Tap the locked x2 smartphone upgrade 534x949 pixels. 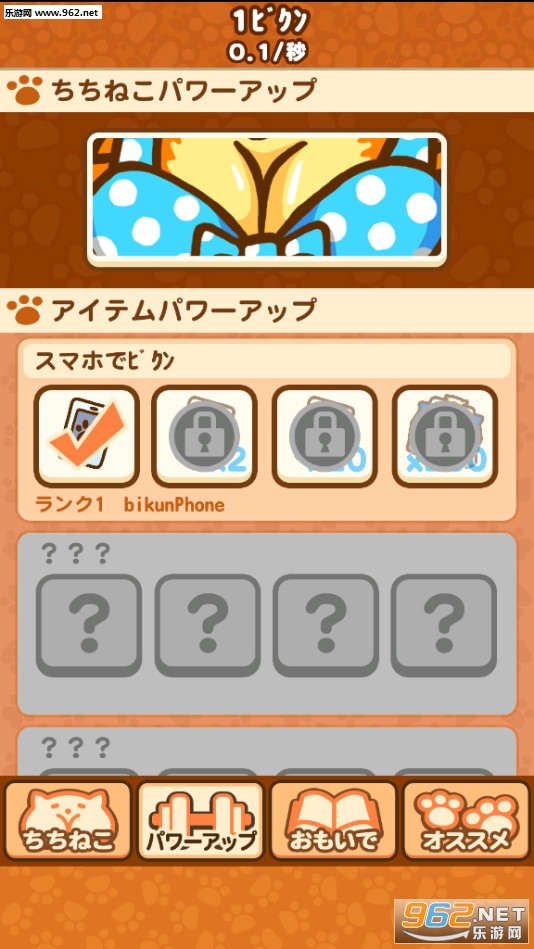205,436
